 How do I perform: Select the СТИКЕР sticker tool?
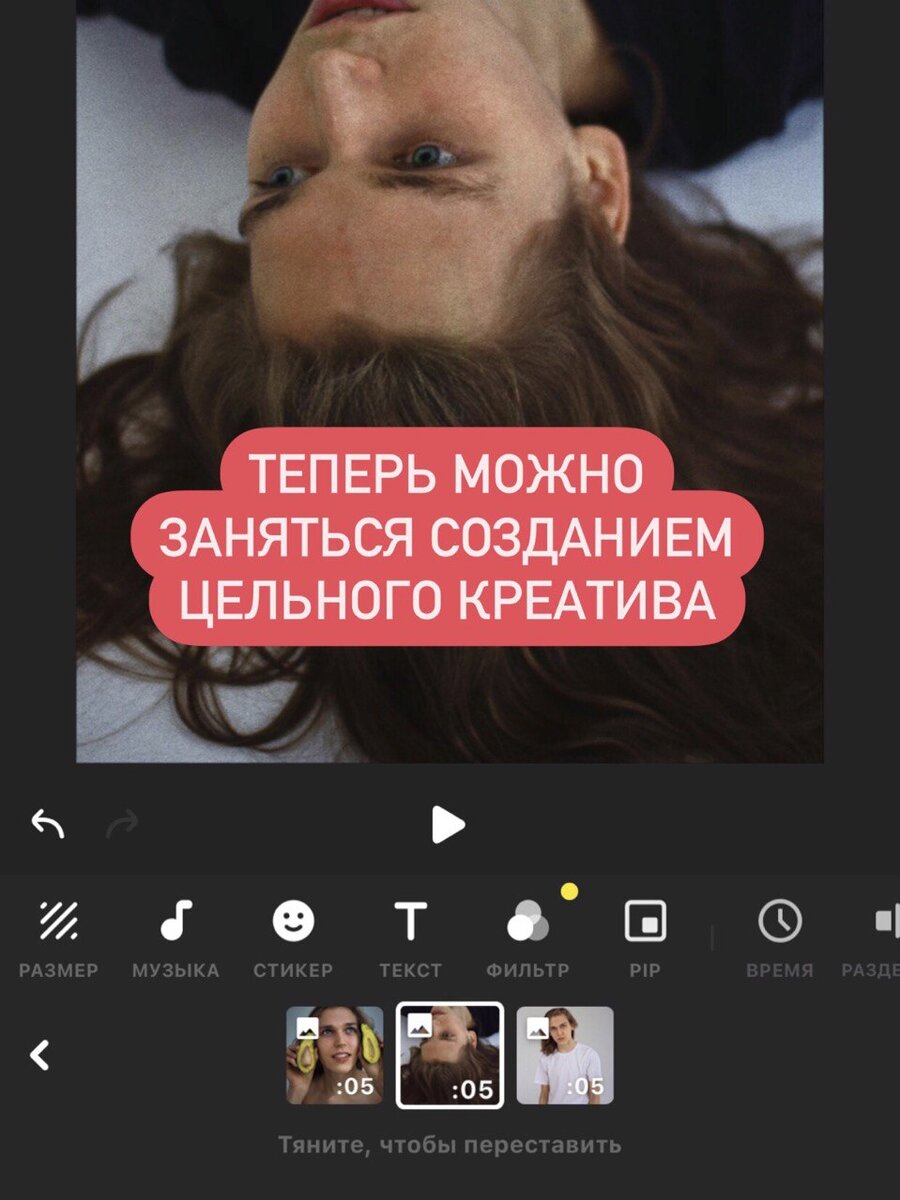(x=294, y=935)
